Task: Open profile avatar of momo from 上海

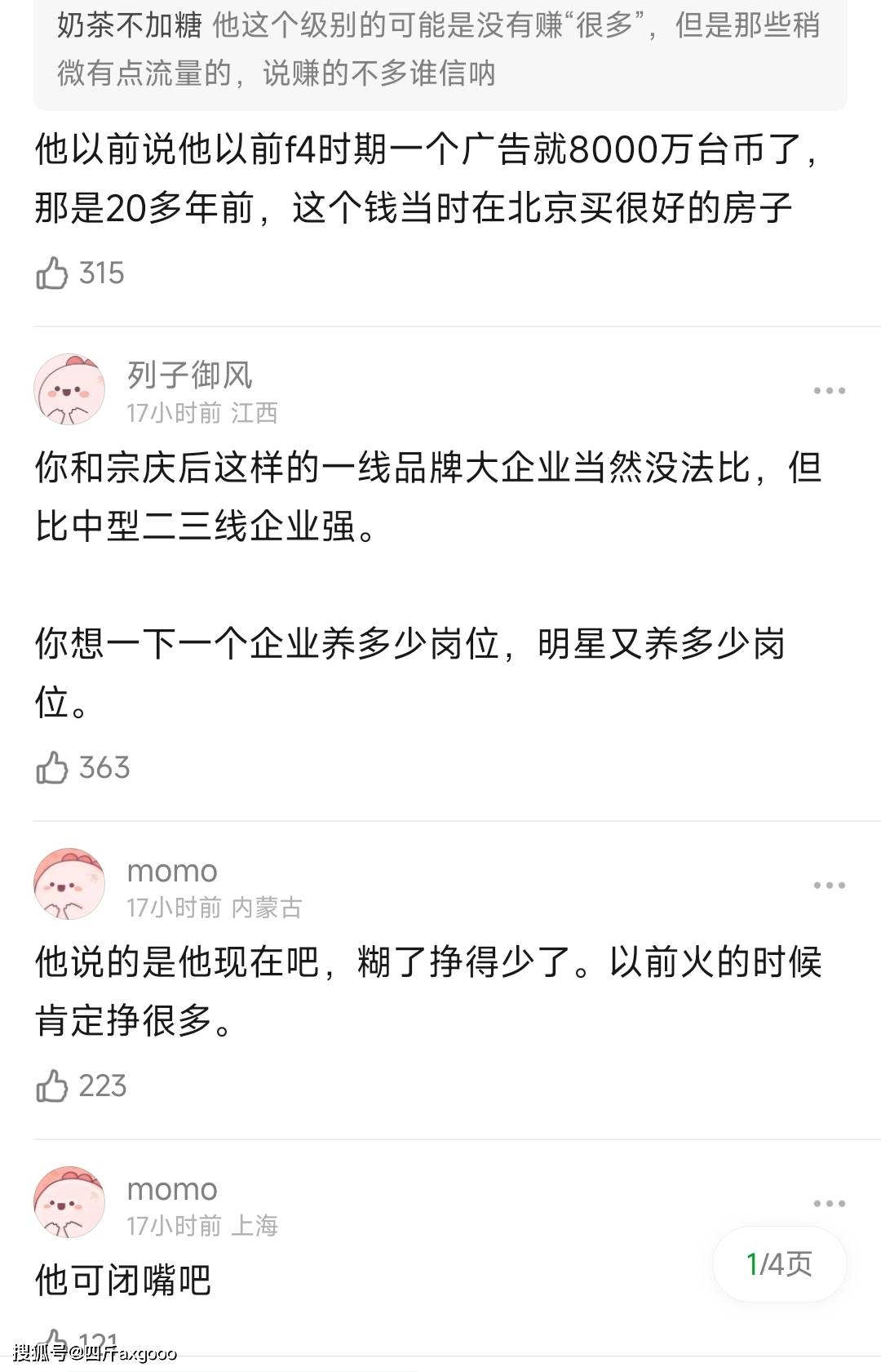Action: point(69,1203)
